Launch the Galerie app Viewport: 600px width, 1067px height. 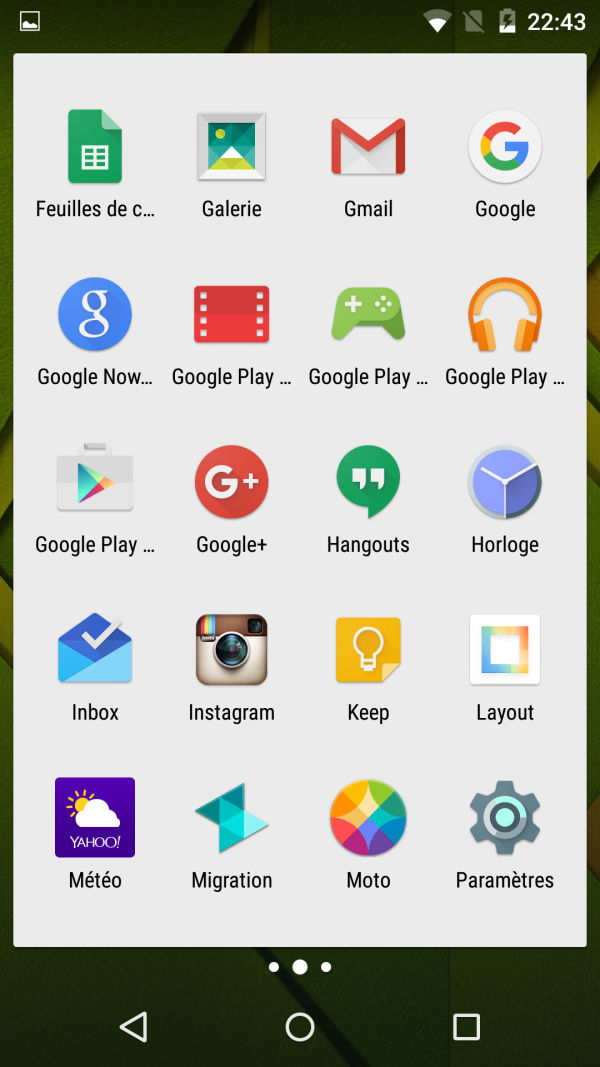[x=231, y=147]
